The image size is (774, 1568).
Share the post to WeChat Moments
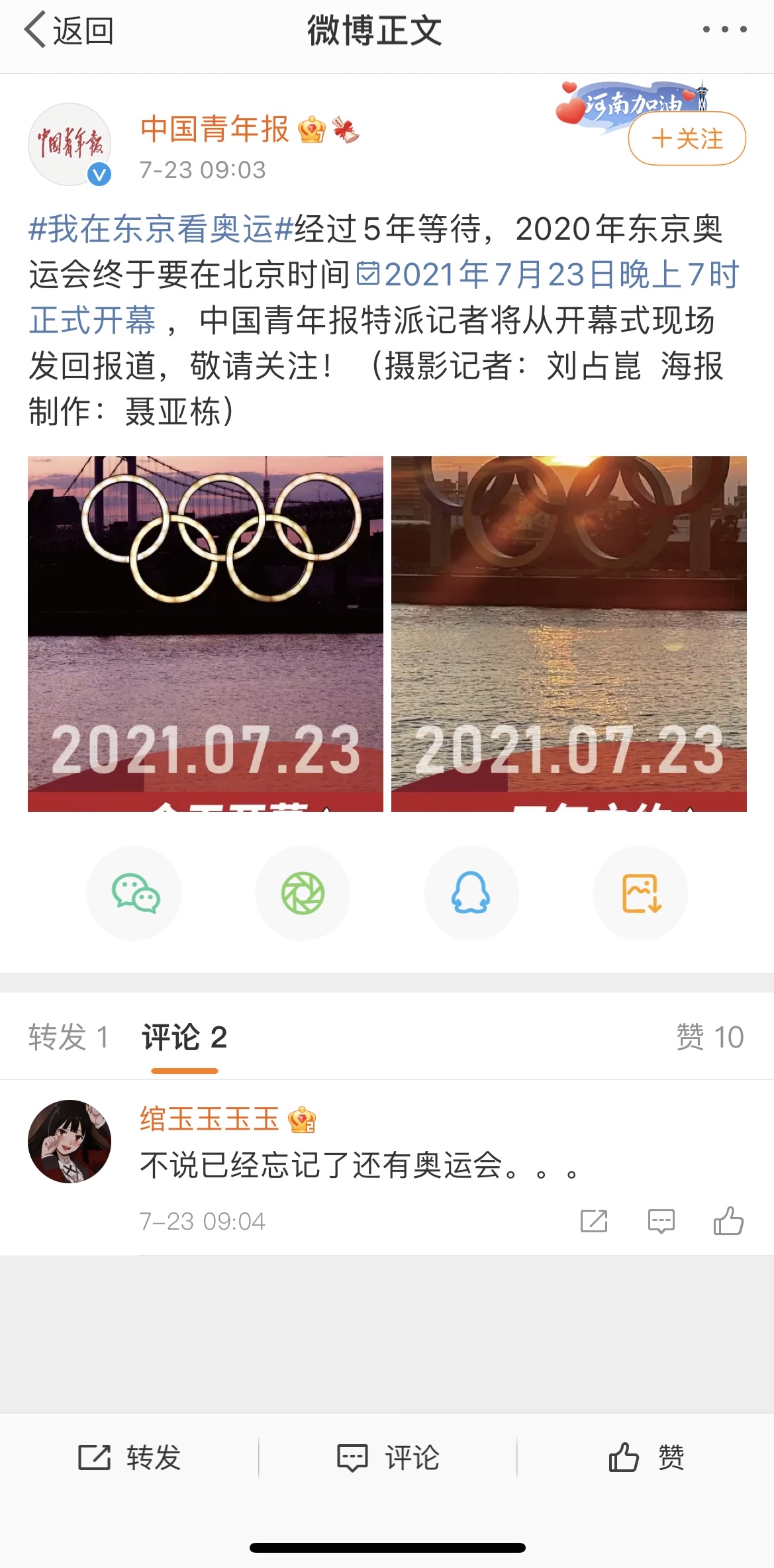point(303,893)
